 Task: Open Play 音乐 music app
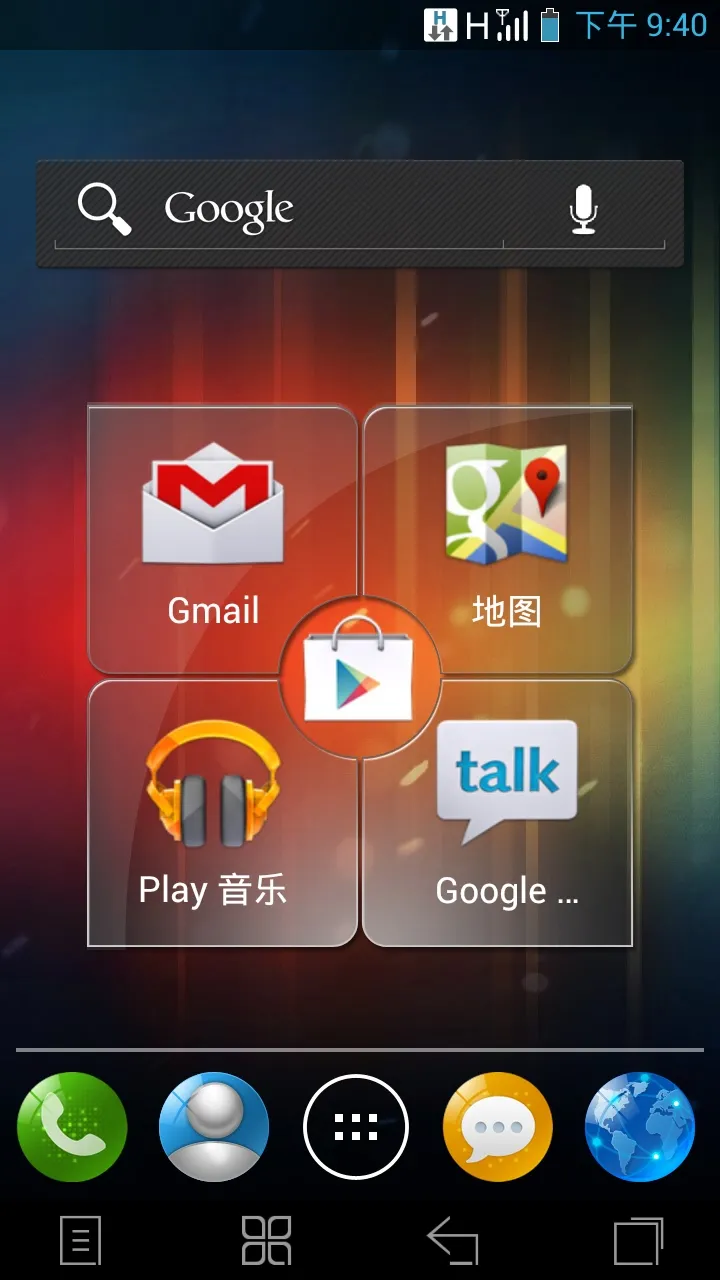pos(213,810)
